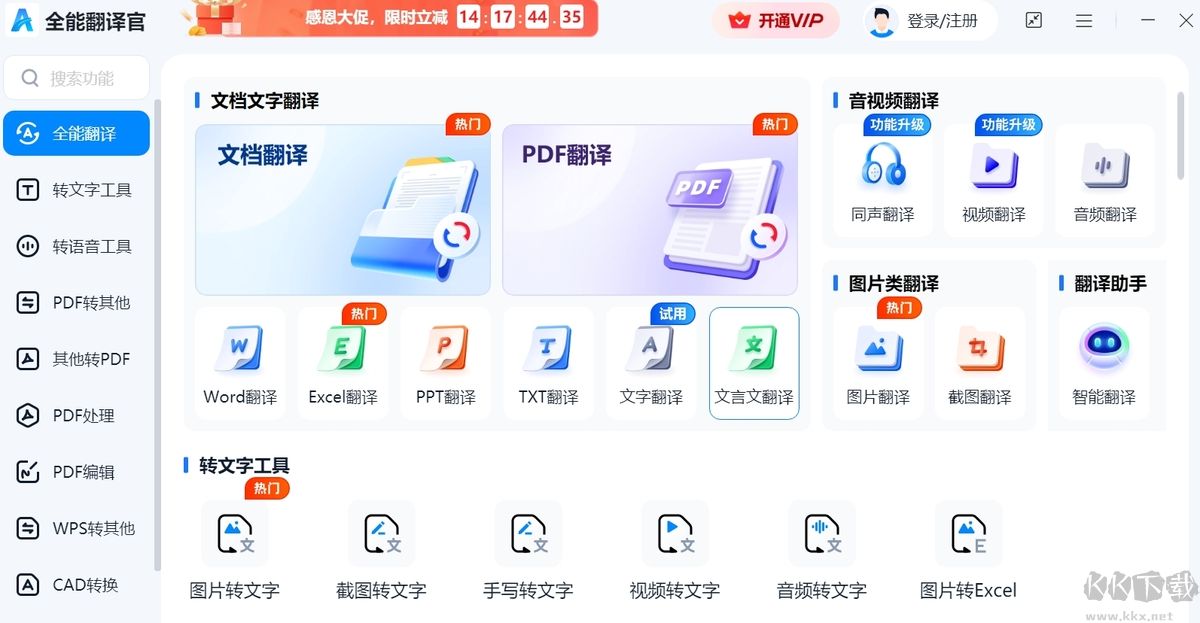Viewport: 1200px width, 623px height.
Task: Open 智能翻译 assistant
Action: pos(1104,363)
